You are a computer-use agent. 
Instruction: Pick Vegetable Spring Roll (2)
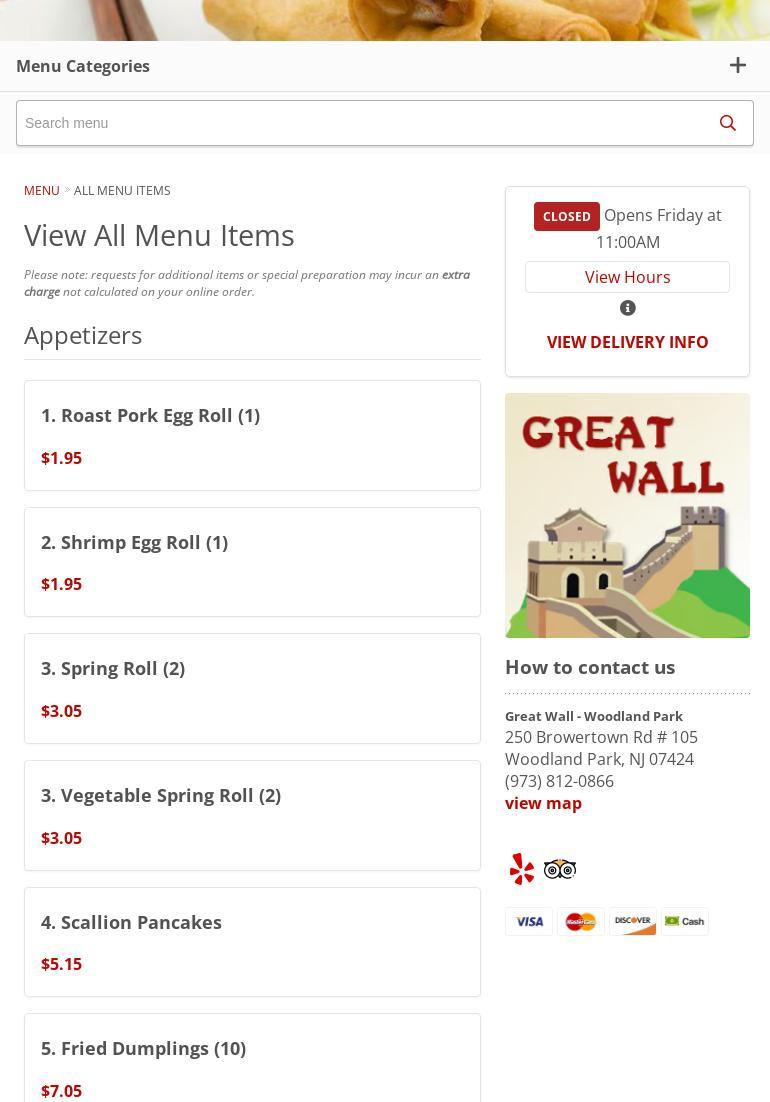(252, 815)
